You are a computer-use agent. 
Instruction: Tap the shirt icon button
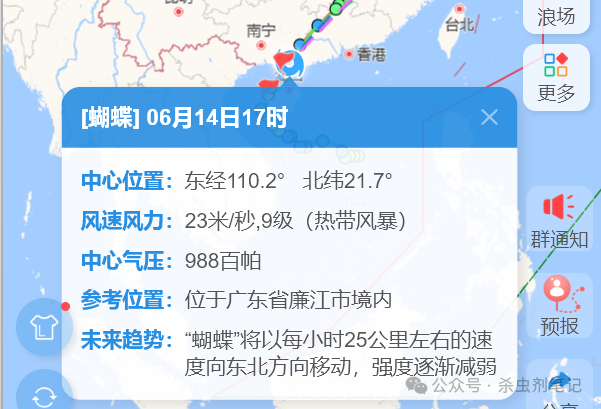[43, 330]
